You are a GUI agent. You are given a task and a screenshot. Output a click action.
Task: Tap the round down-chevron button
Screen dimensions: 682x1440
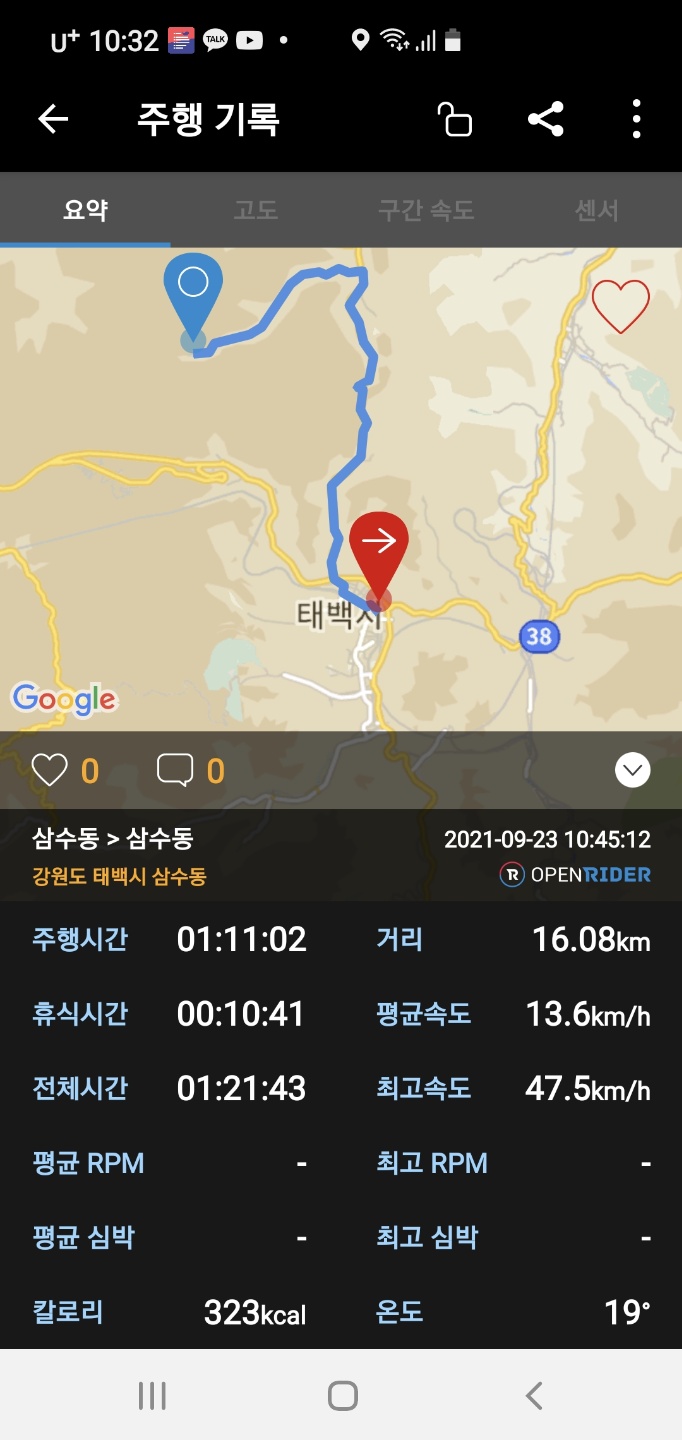633,770
